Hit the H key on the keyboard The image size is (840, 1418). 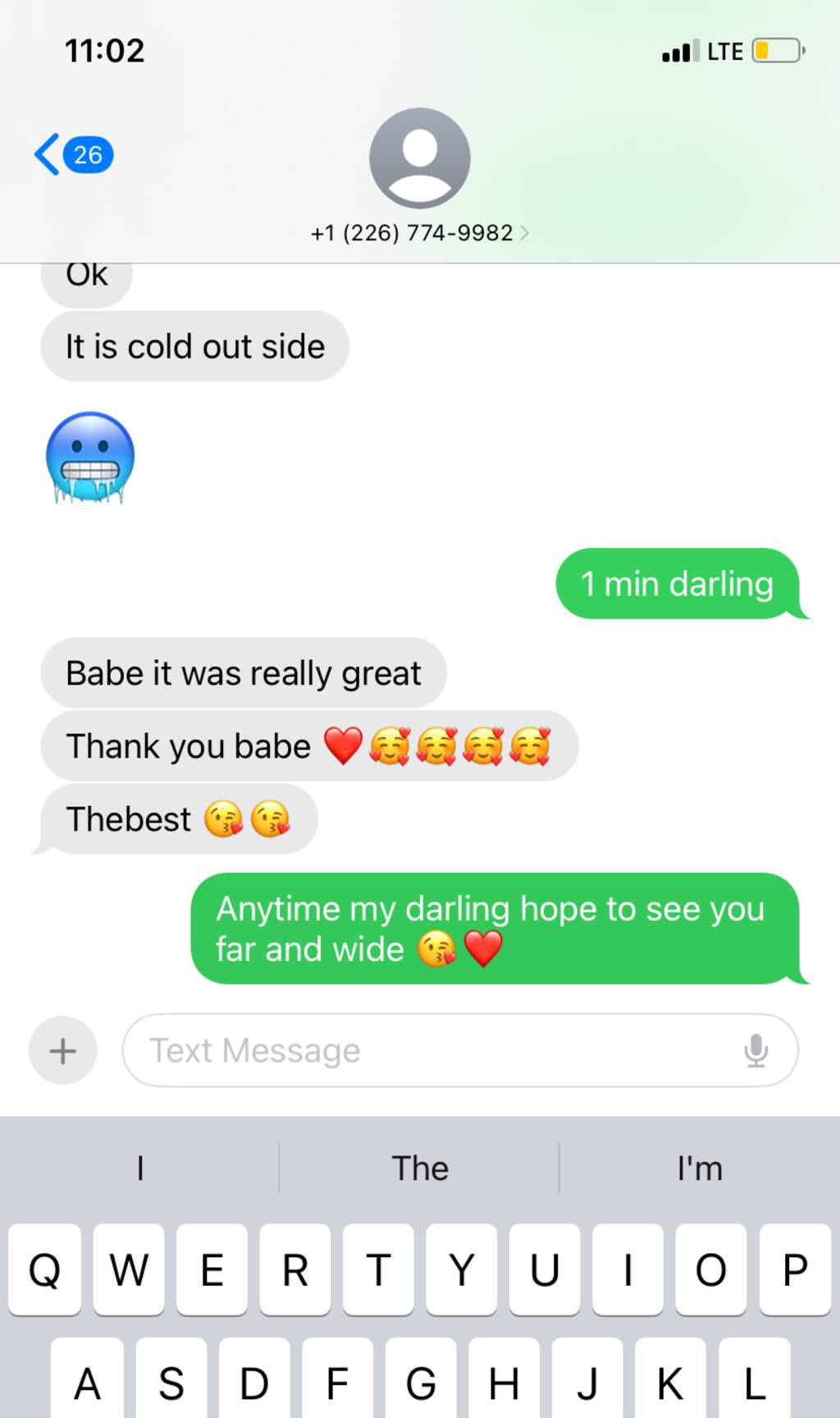pyautogui.click(x=503, y=1383)
